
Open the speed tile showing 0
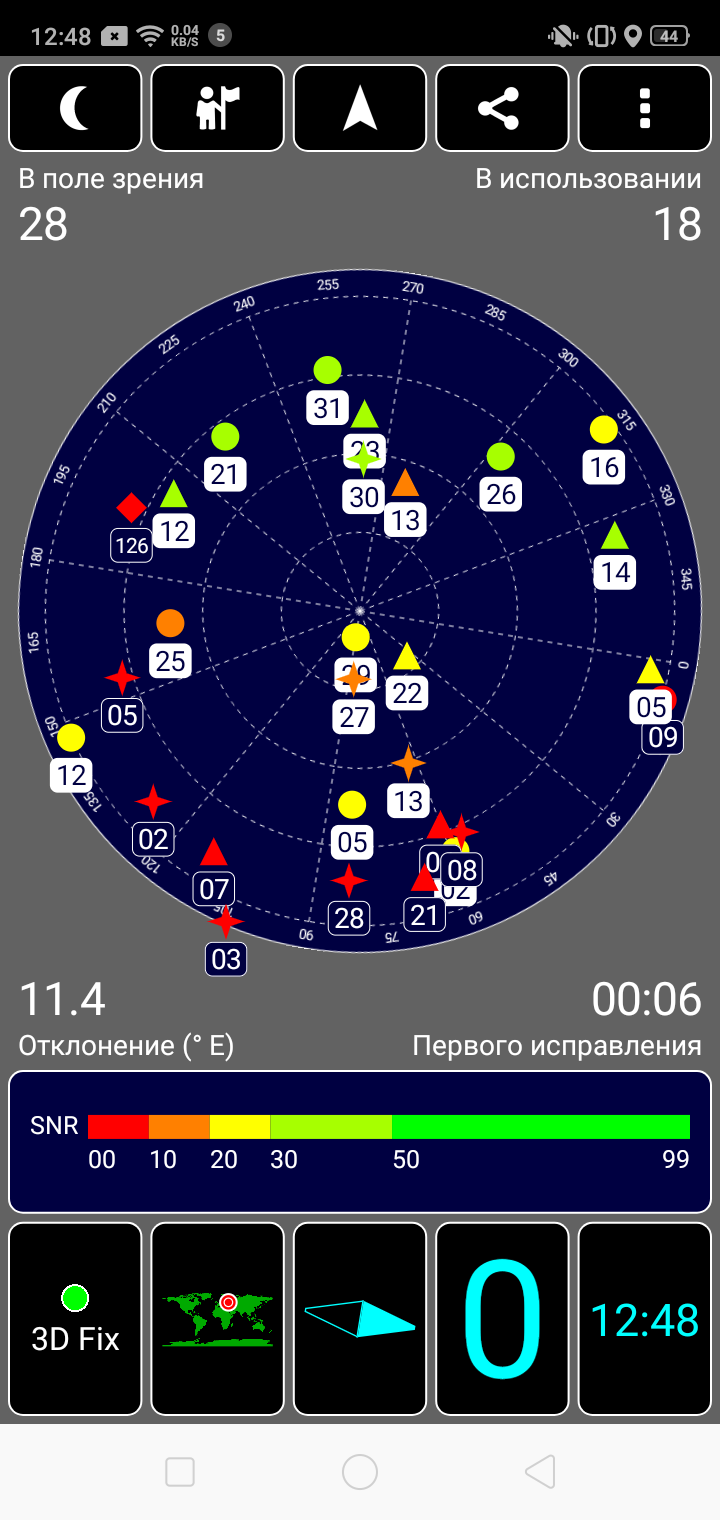coord(502,1319)
